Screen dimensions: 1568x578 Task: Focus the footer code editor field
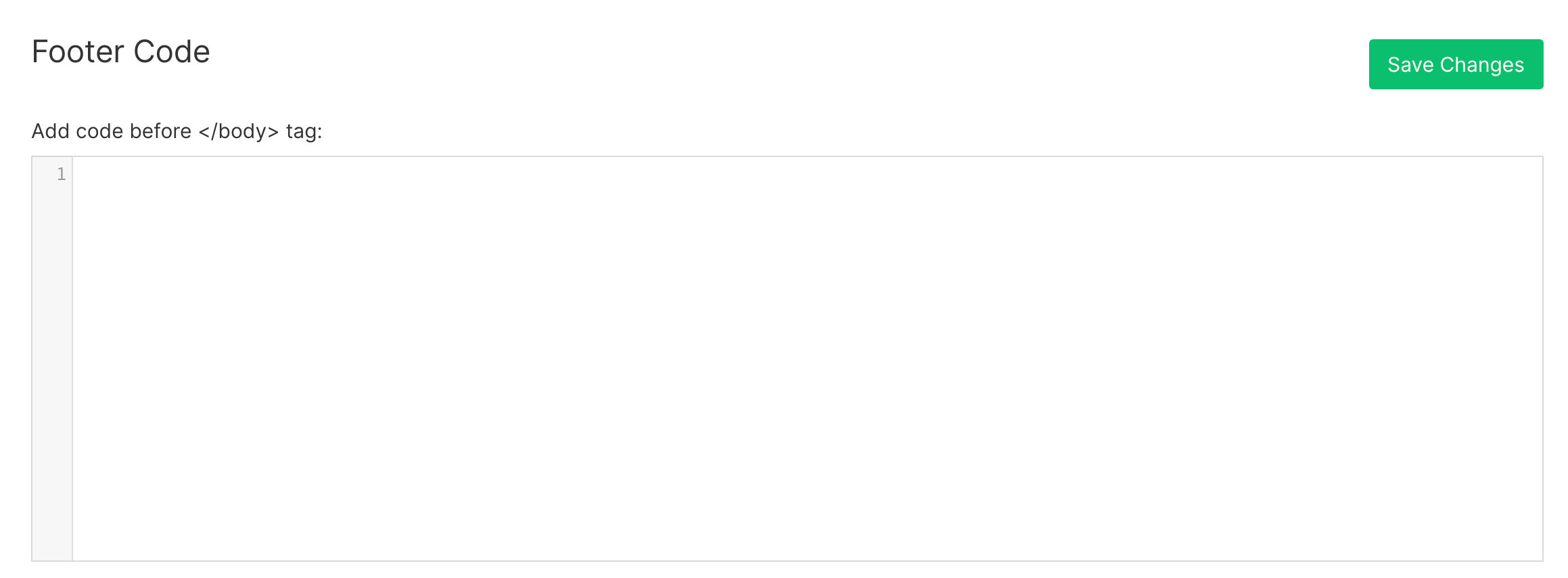coord(806,358)
